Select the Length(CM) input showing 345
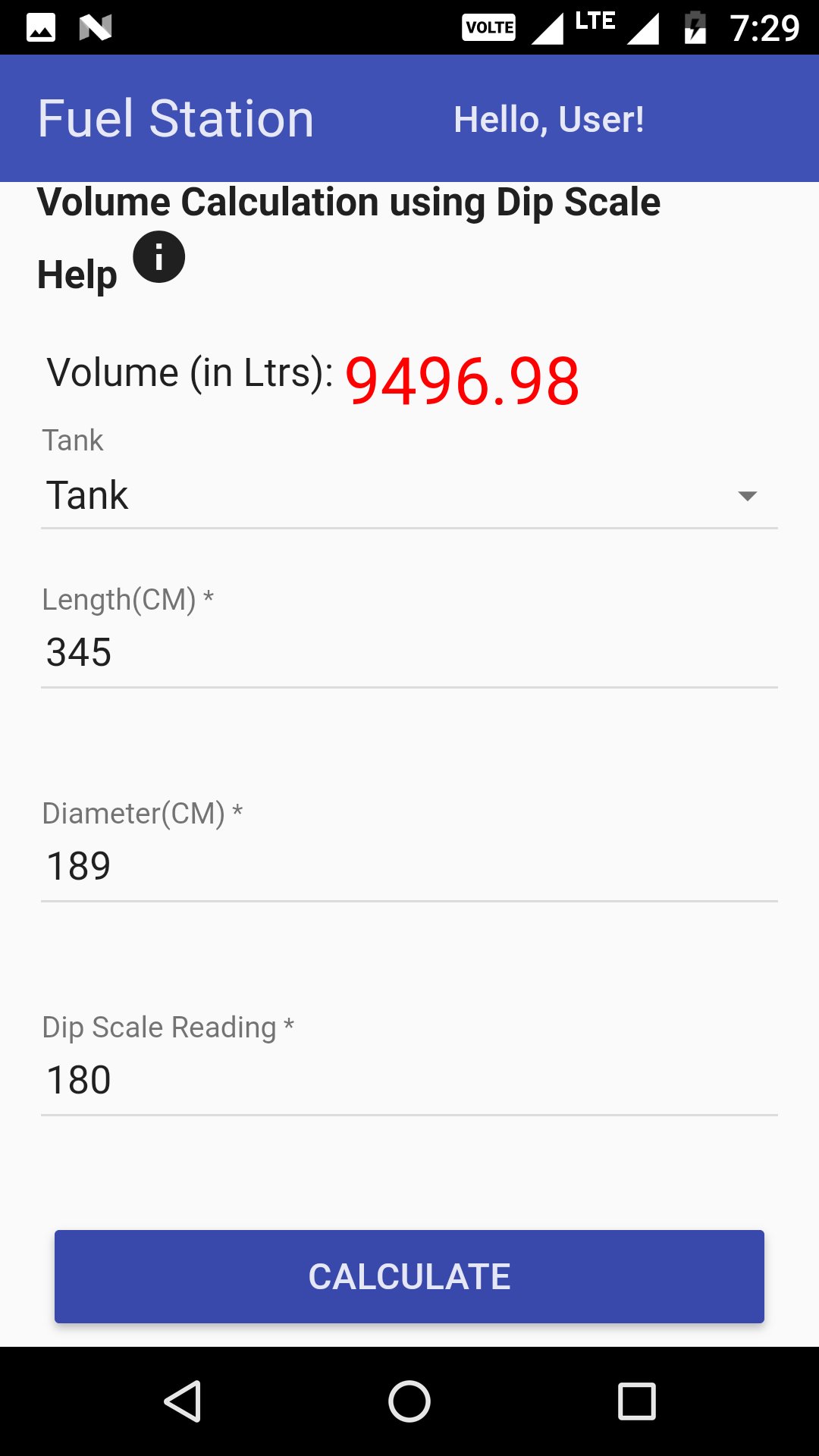Image resolution: width=819 pixels, height=1456 pixels. click(x=409, y=651)
